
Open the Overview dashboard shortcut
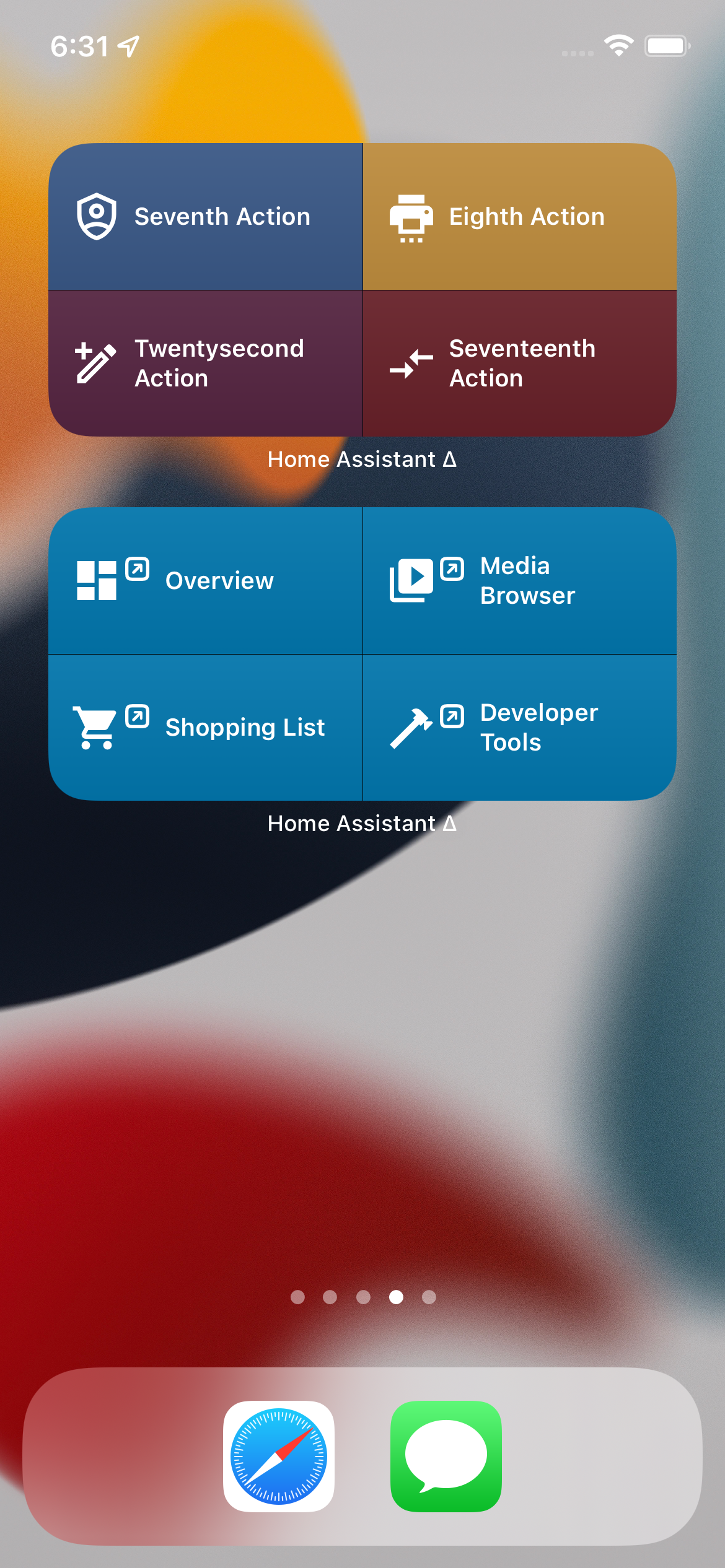(206, 581)
